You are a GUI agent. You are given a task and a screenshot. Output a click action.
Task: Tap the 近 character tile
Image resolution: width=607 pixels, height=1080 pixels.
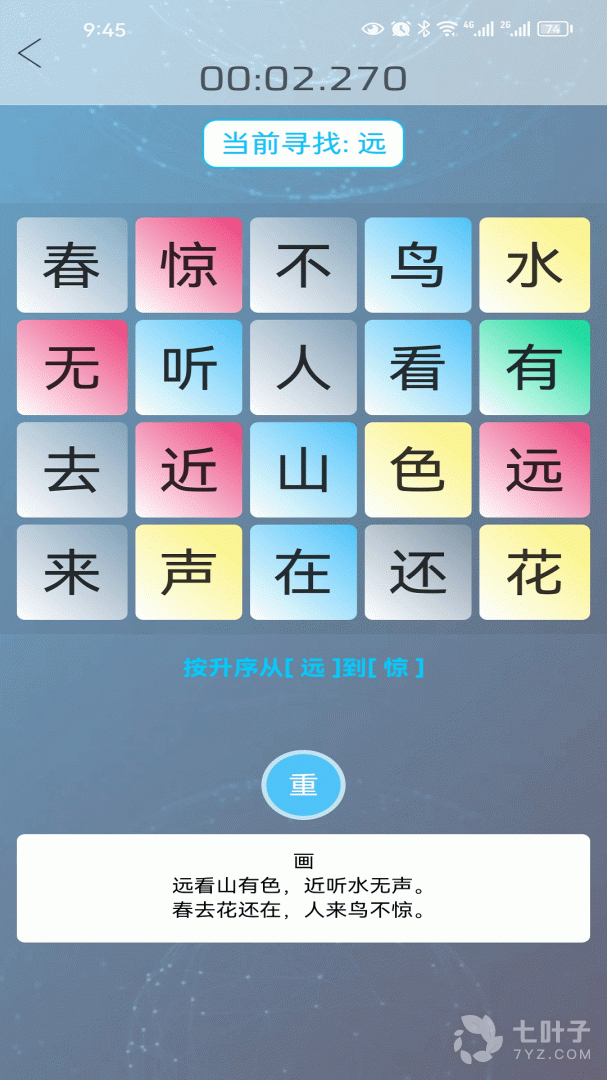[188, 470]
